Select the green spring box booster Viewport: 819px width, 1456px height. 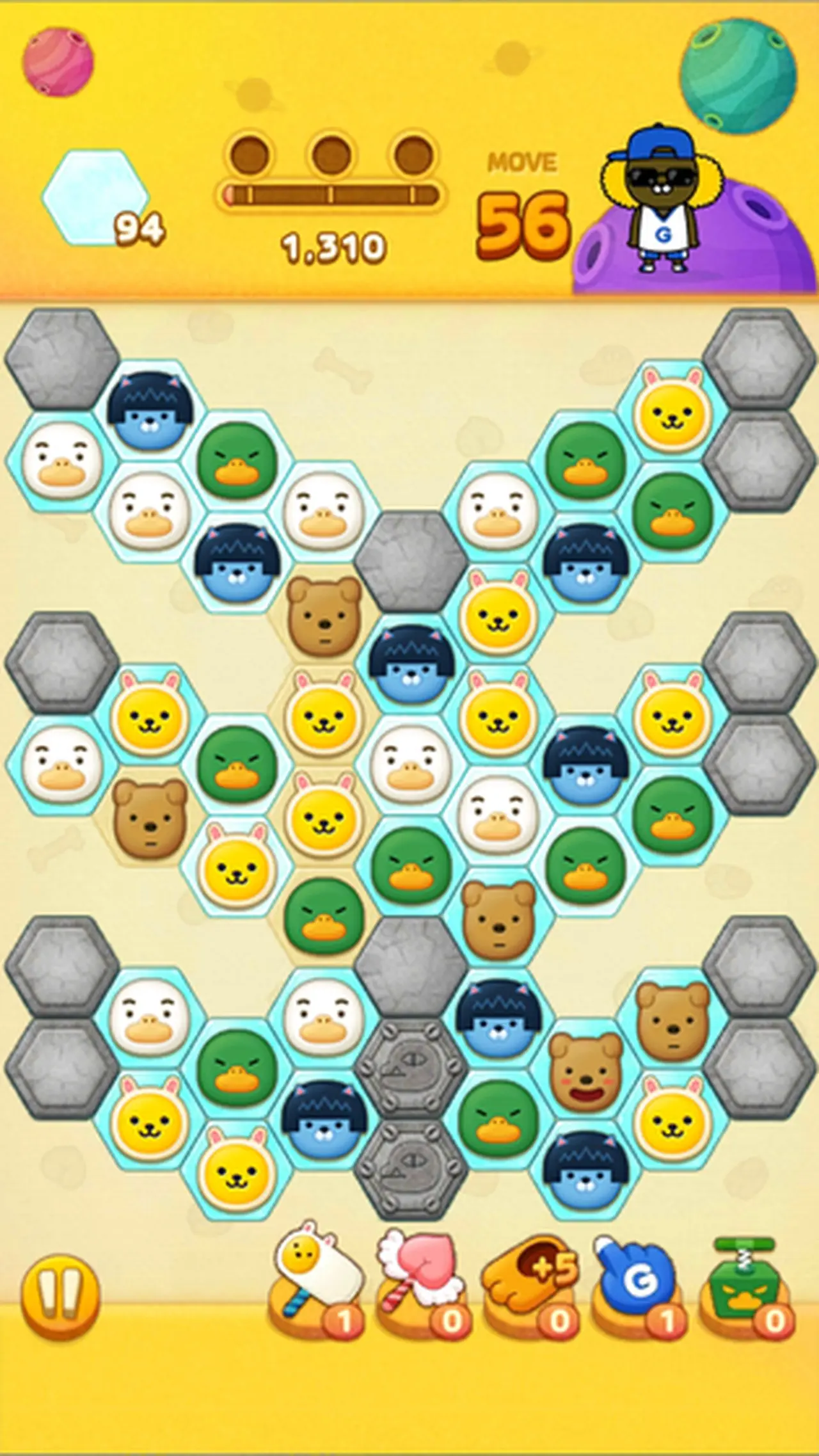pos(745,1276)
